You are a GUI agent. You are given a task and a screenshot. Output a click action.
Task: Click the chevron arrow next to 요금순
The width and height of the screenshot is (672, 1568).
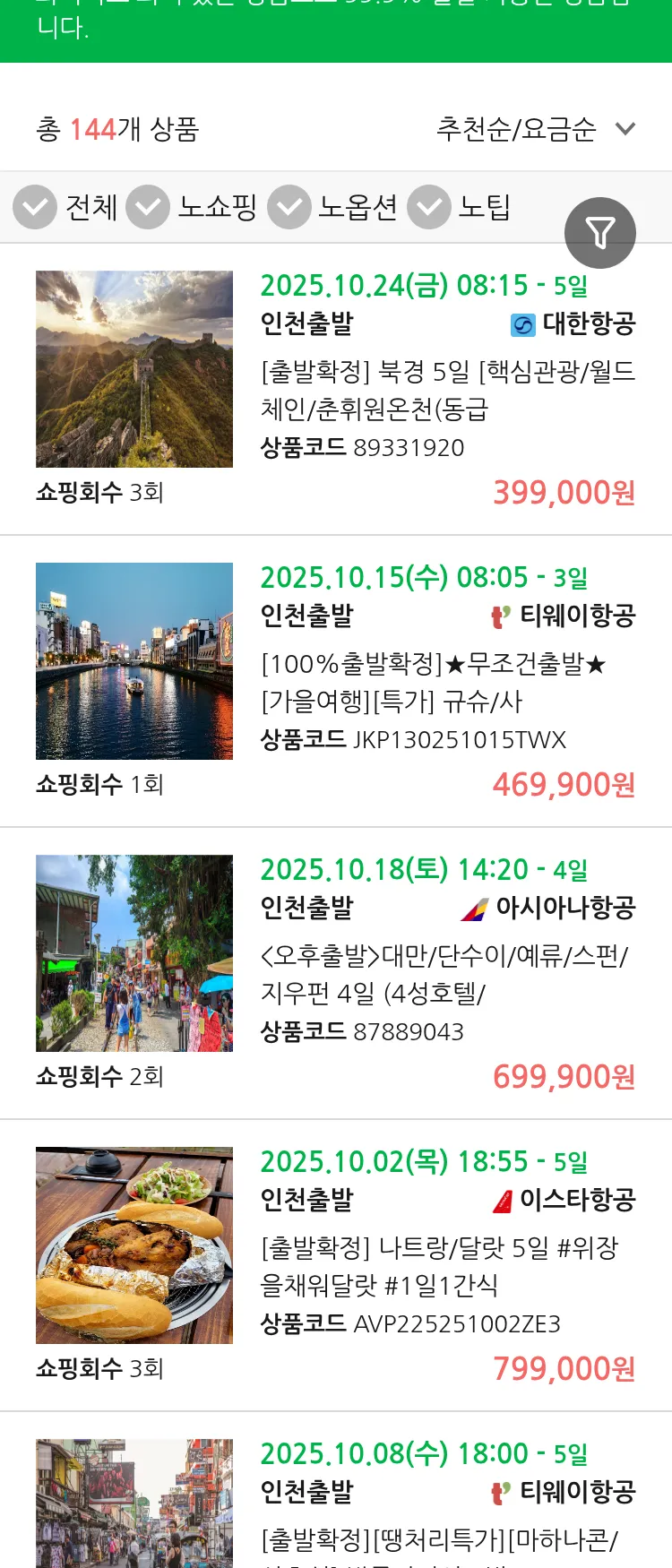pos(625,129)
